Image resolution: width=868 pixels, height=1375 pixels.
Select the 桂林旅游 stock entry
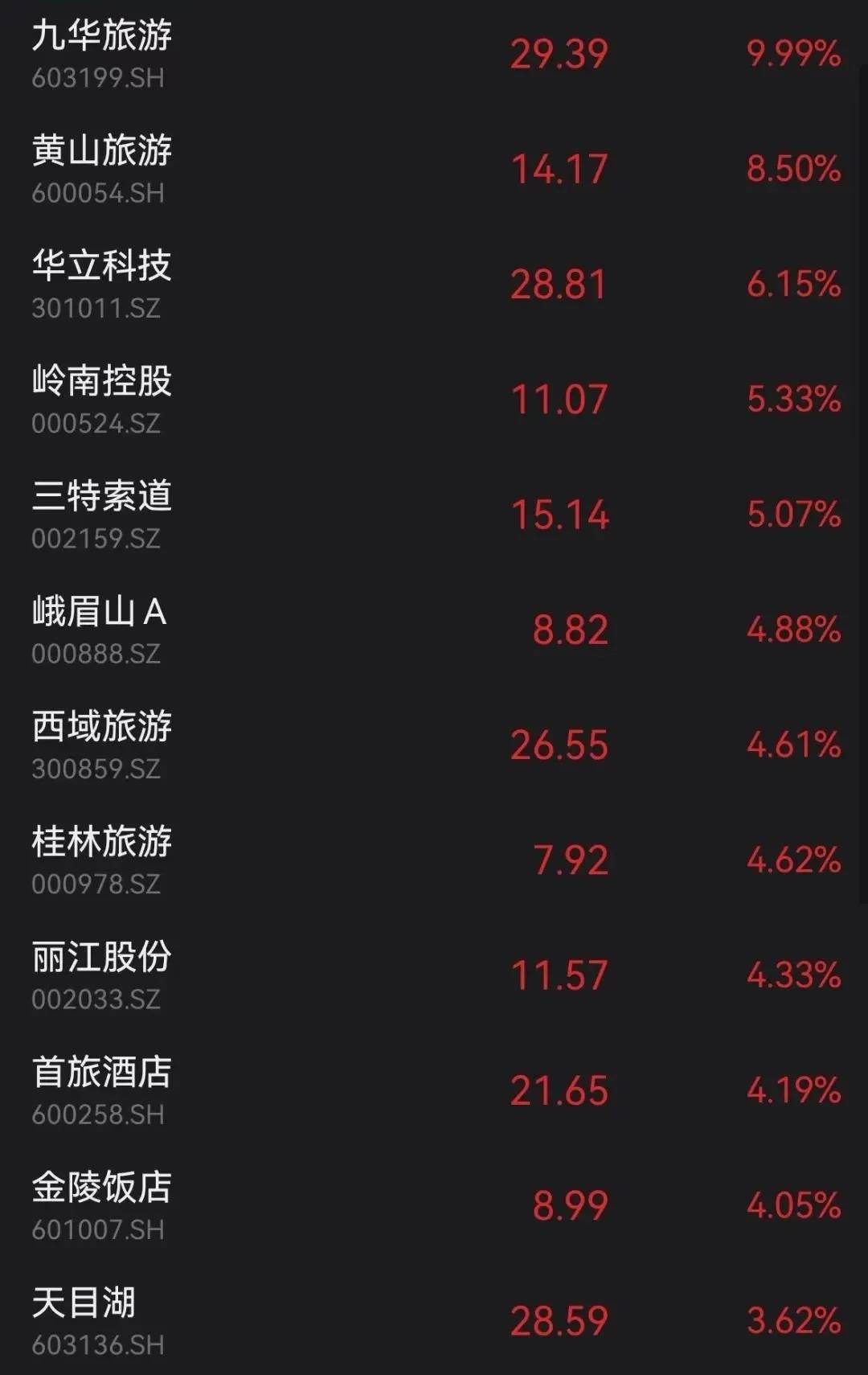(100, 843)
